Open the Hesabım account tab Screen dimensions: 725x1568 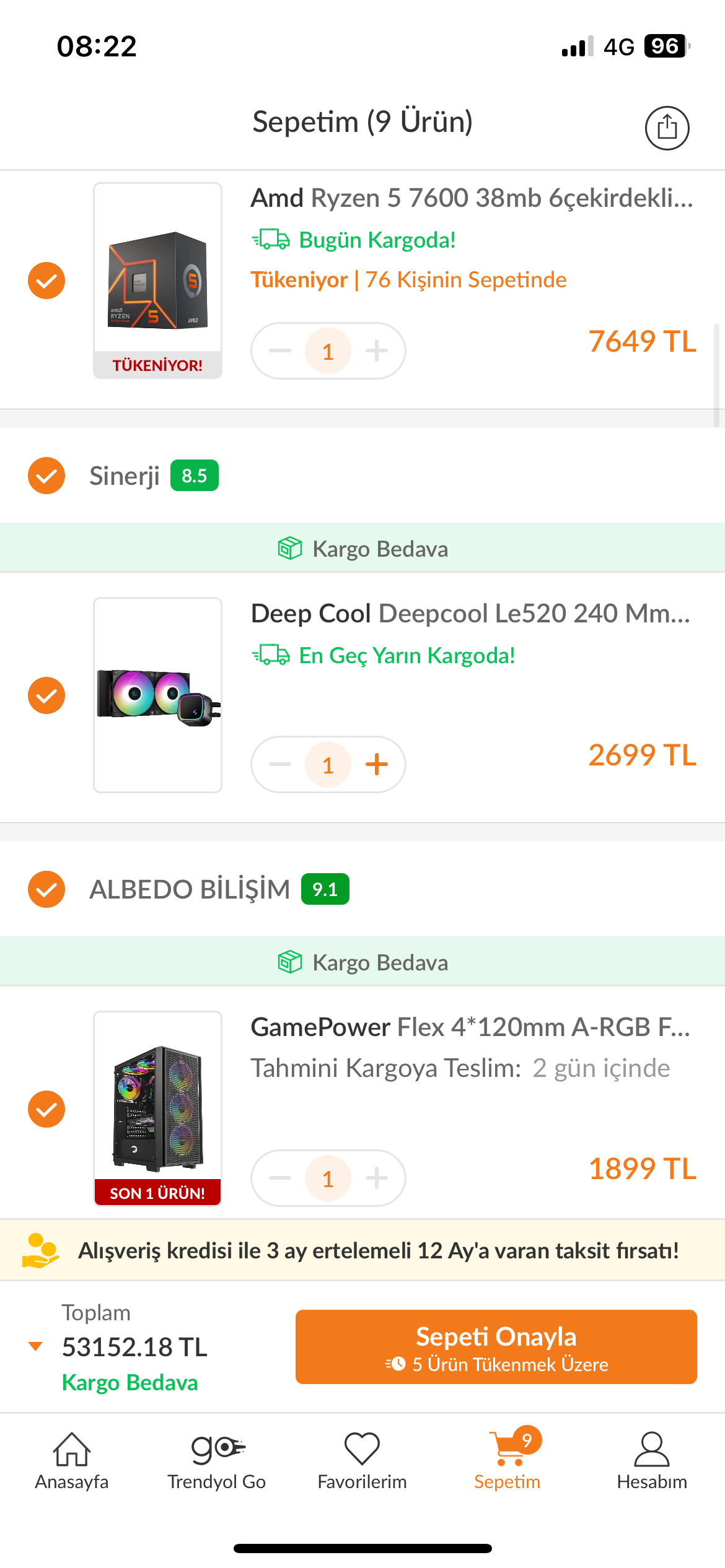tap(652, 1461)
